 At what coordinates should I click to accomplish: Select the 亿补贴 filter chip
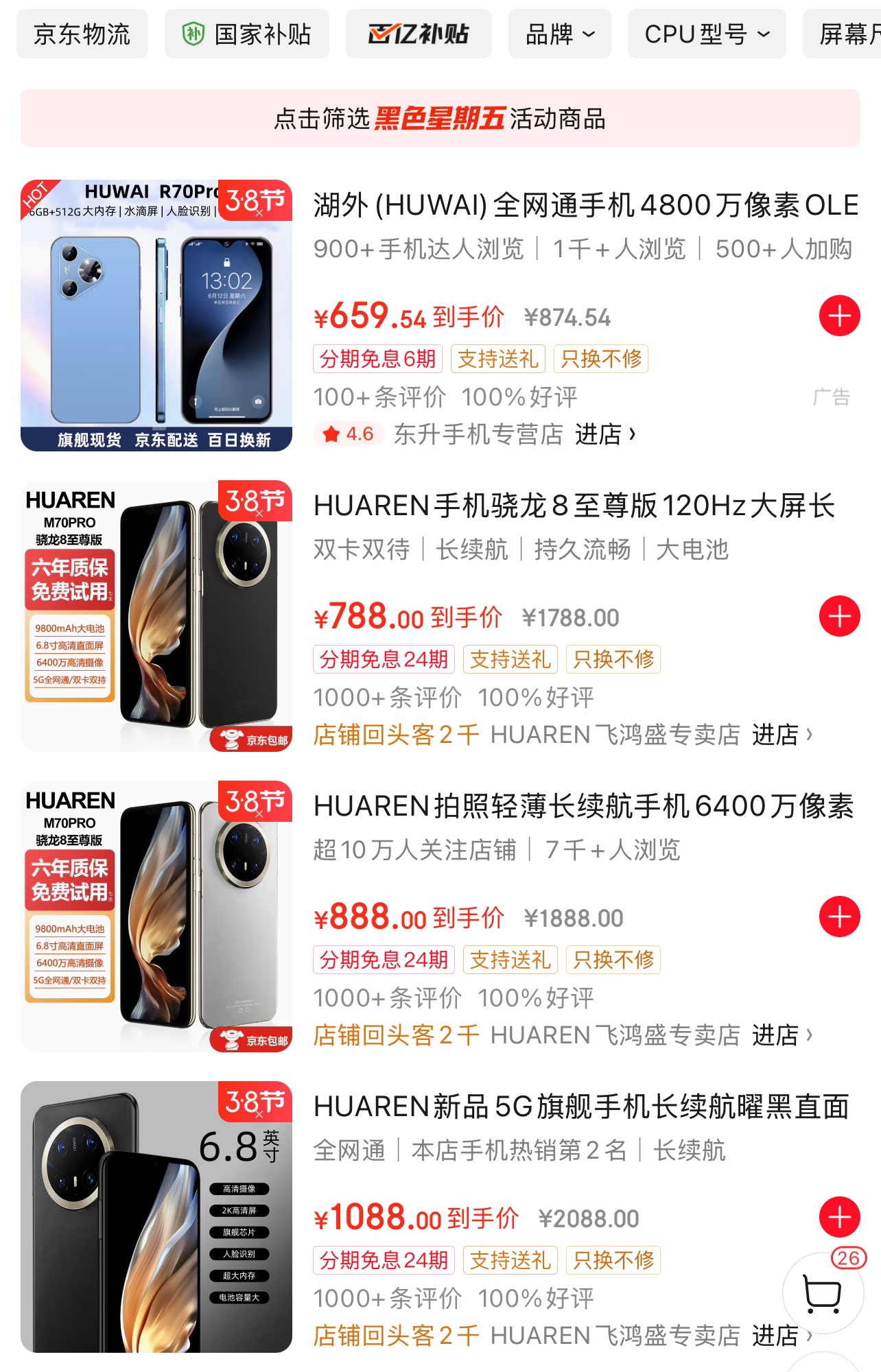[418, 34]
